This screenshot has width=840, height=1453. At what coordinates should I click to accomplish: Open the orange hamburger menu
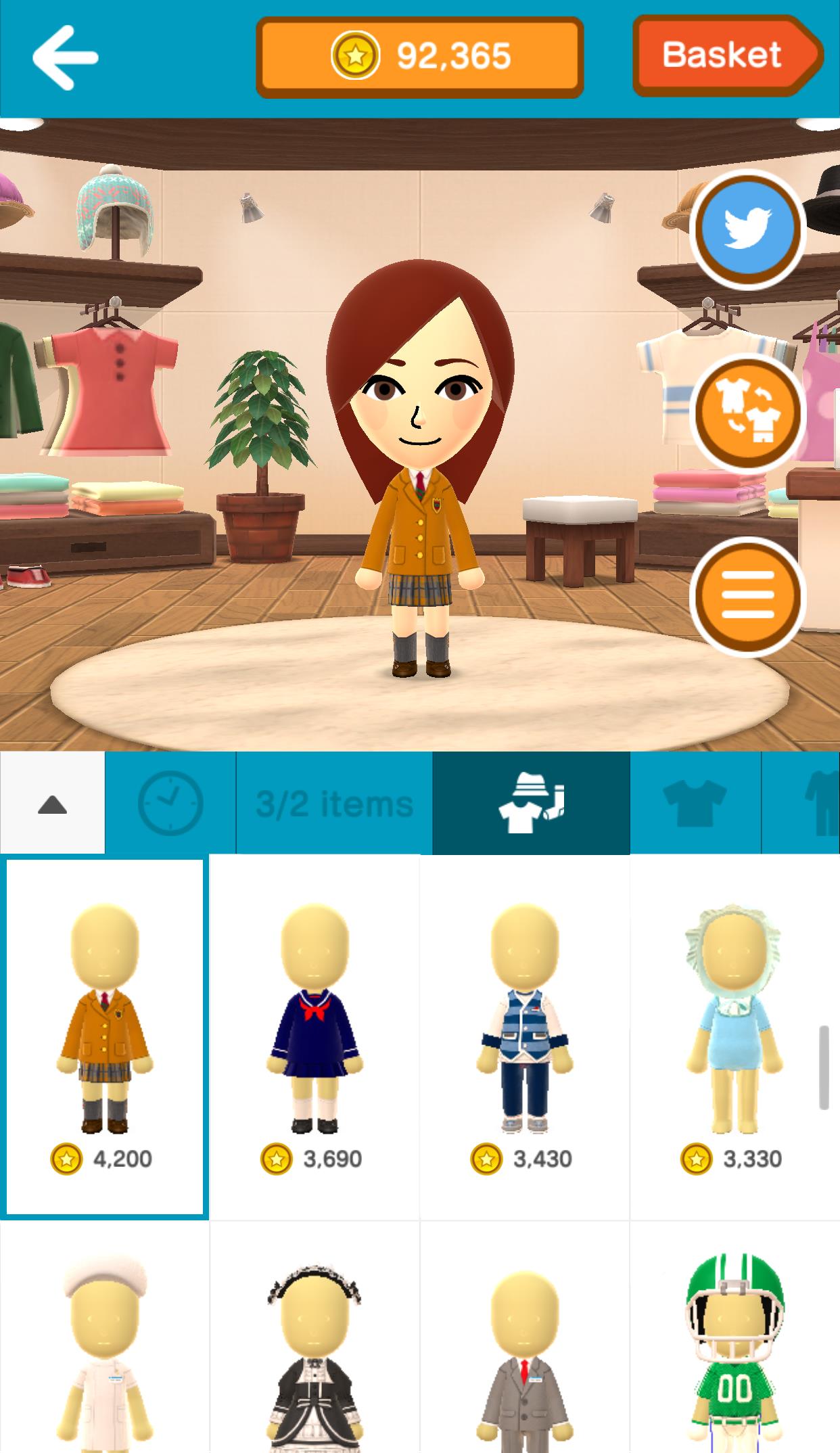(747, 595)
